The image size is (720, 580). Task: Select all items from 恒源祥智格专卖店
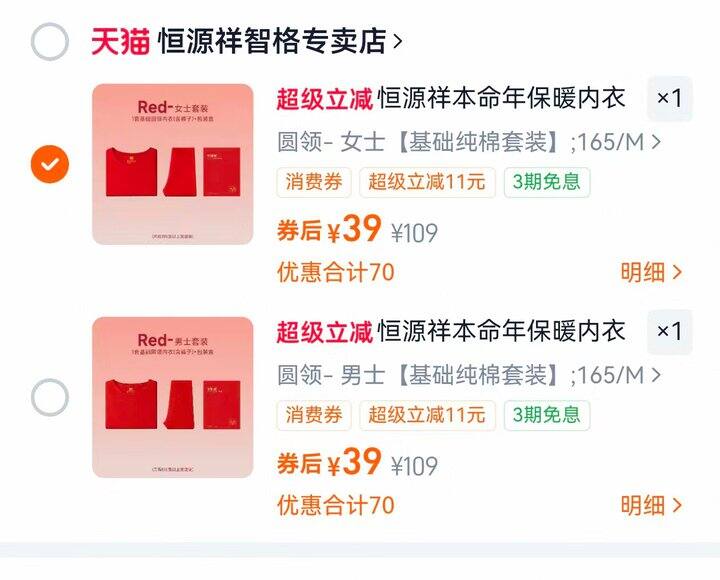pos(50,42)
